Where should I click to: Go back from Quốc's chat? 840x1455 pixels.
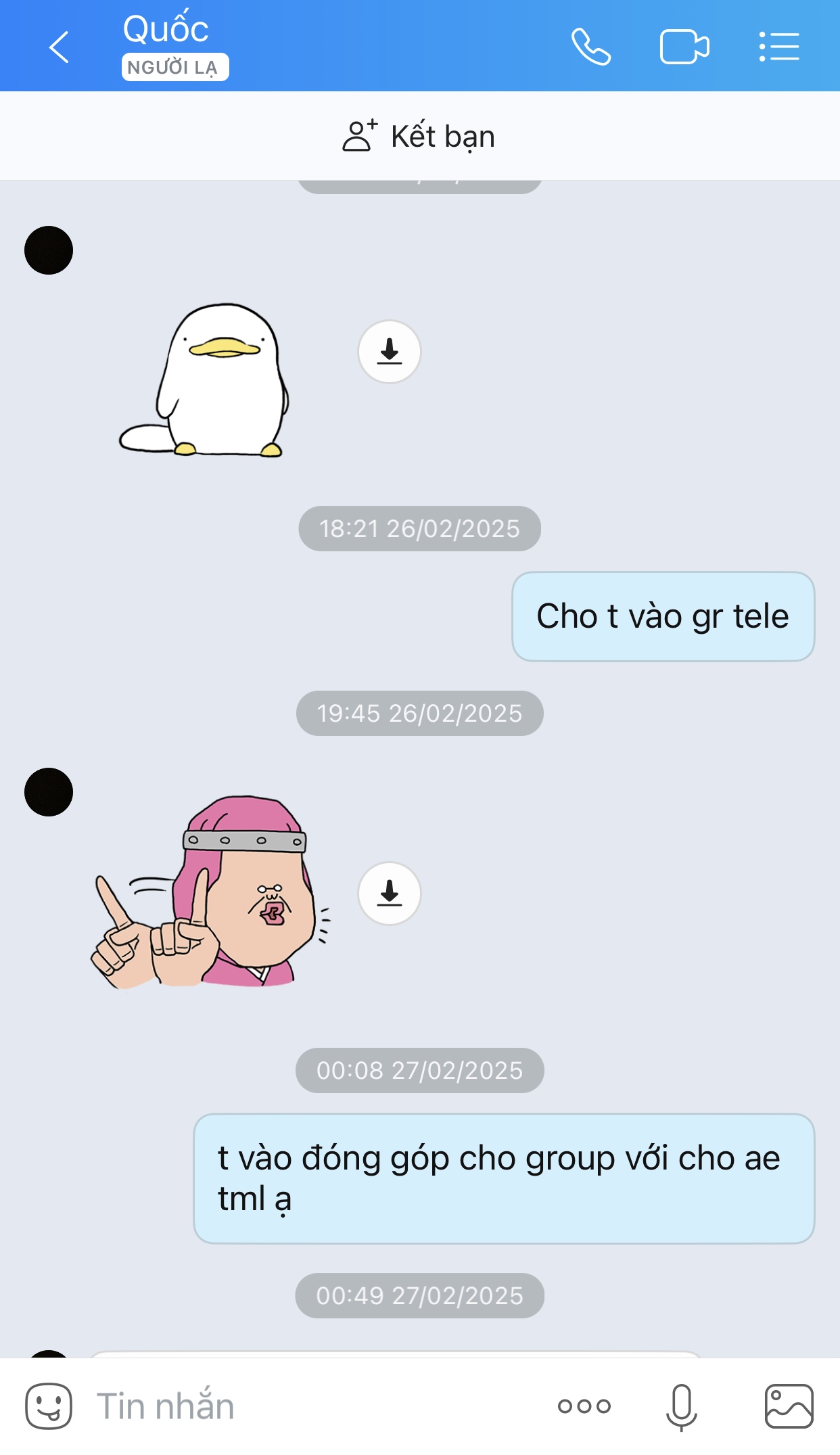[59, 47]
